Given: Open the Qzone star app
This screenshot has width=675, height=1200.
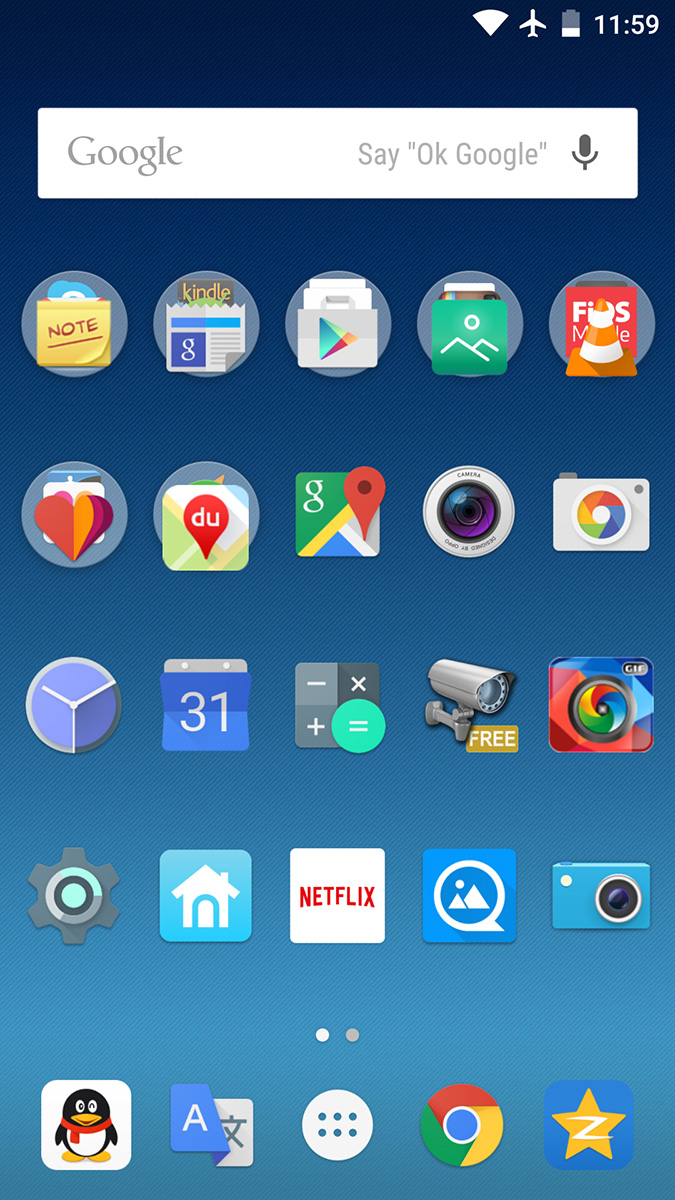Looking at the screenshot, I should pyautogui.click(x=588, y=1125).
